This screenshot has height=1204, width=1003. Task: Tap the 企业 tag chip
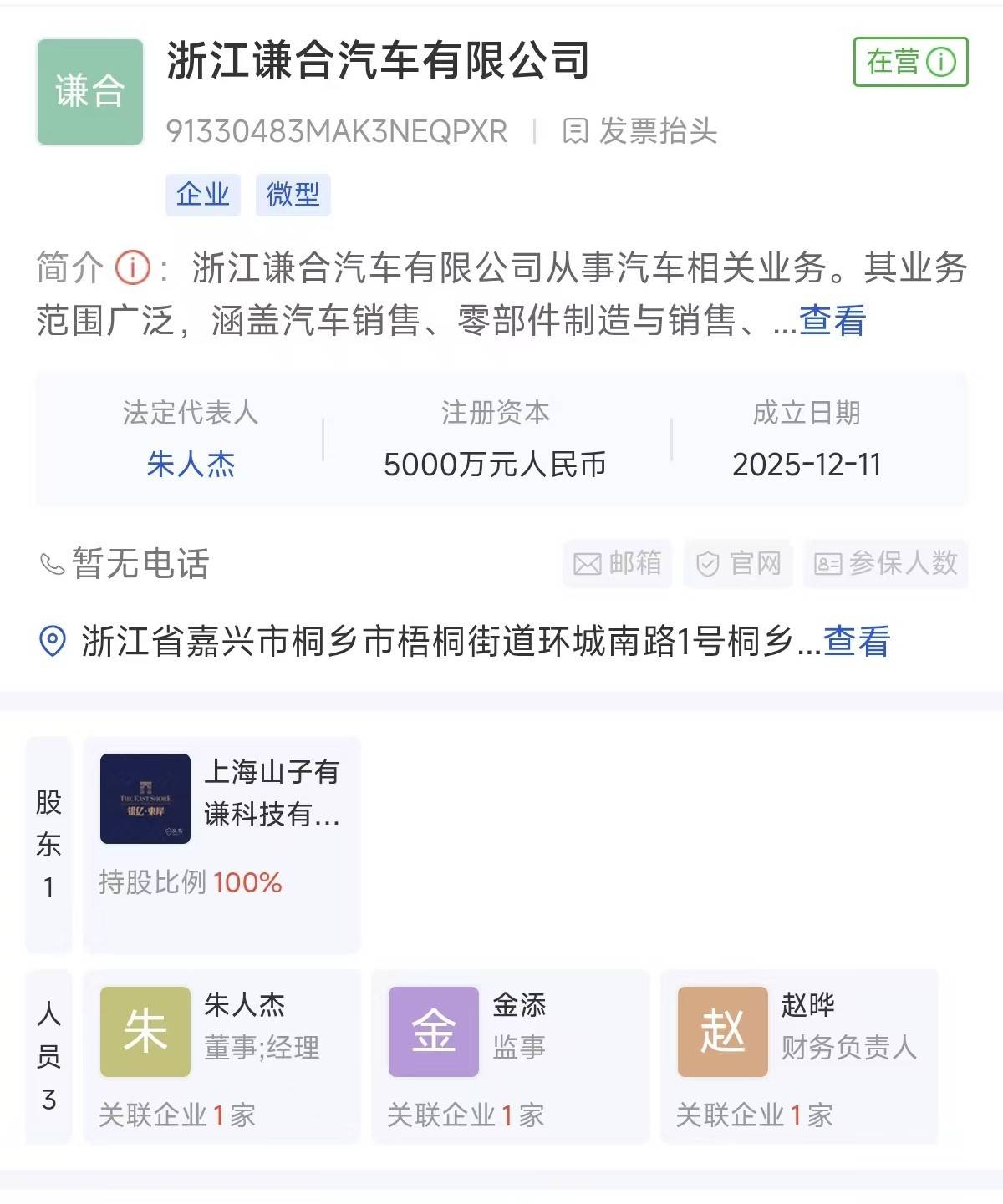point(203,195)
